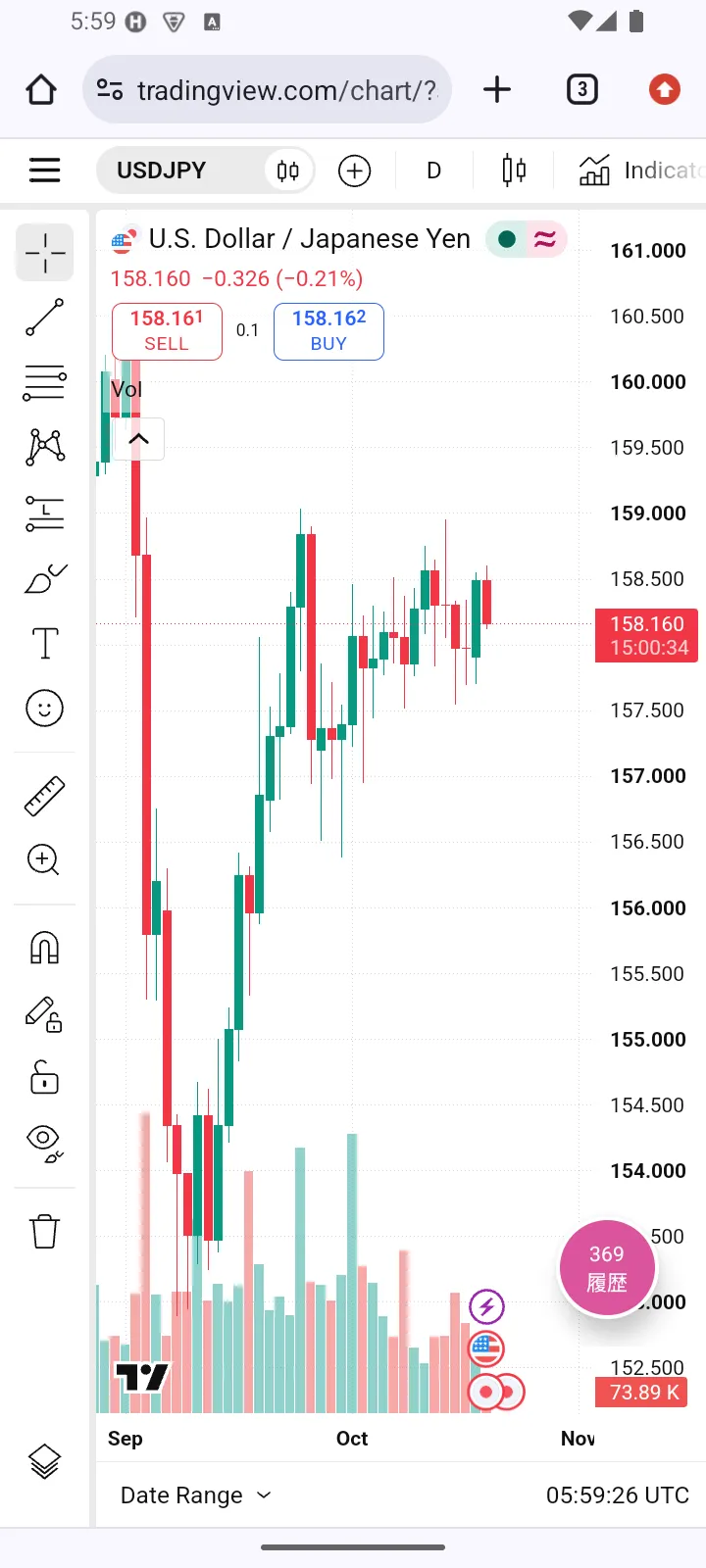Screen dimensions: 706x1568
Task: Change the D time interval
Action: pyautogui.click(x=433, y=171)
